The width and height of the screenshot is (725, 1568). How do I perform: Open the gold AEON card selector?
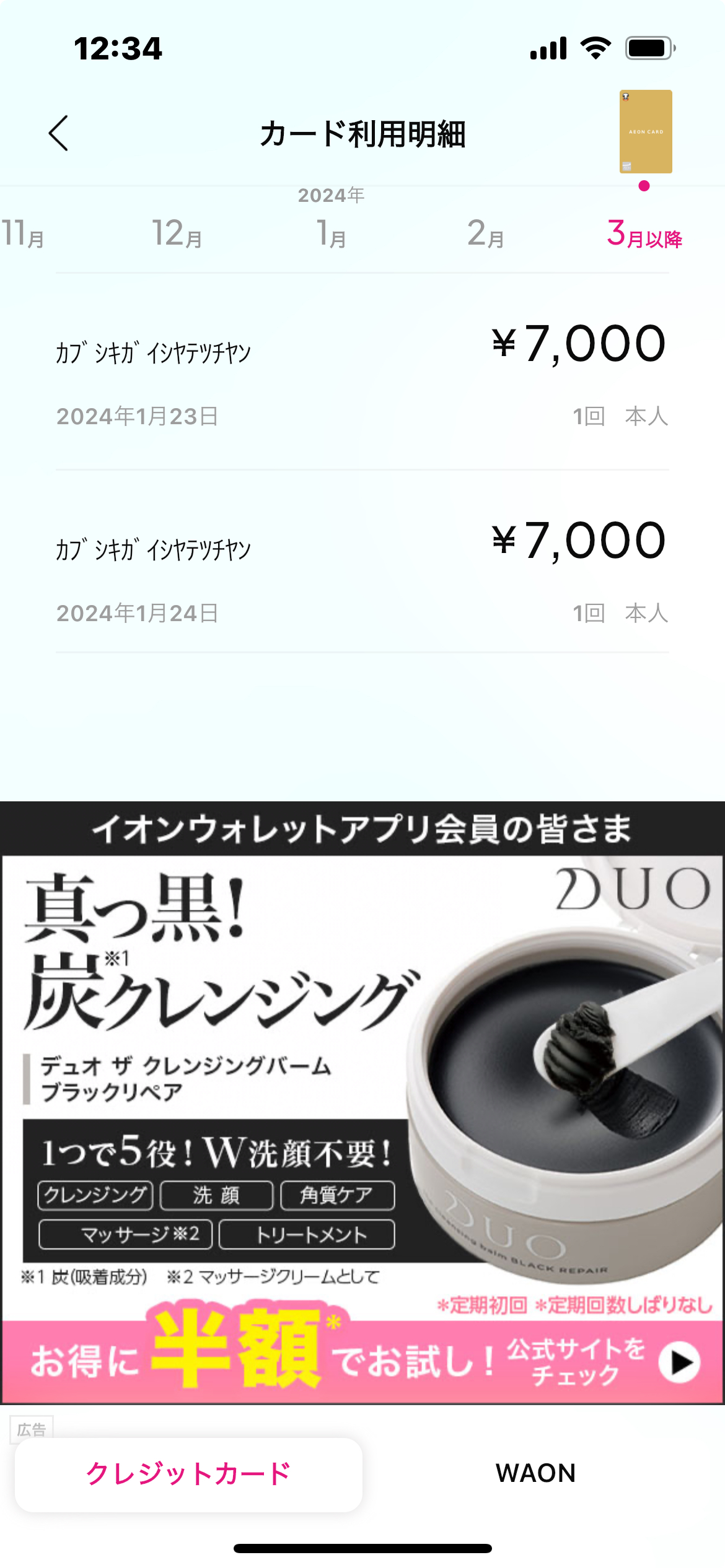(x=646, y=131)
